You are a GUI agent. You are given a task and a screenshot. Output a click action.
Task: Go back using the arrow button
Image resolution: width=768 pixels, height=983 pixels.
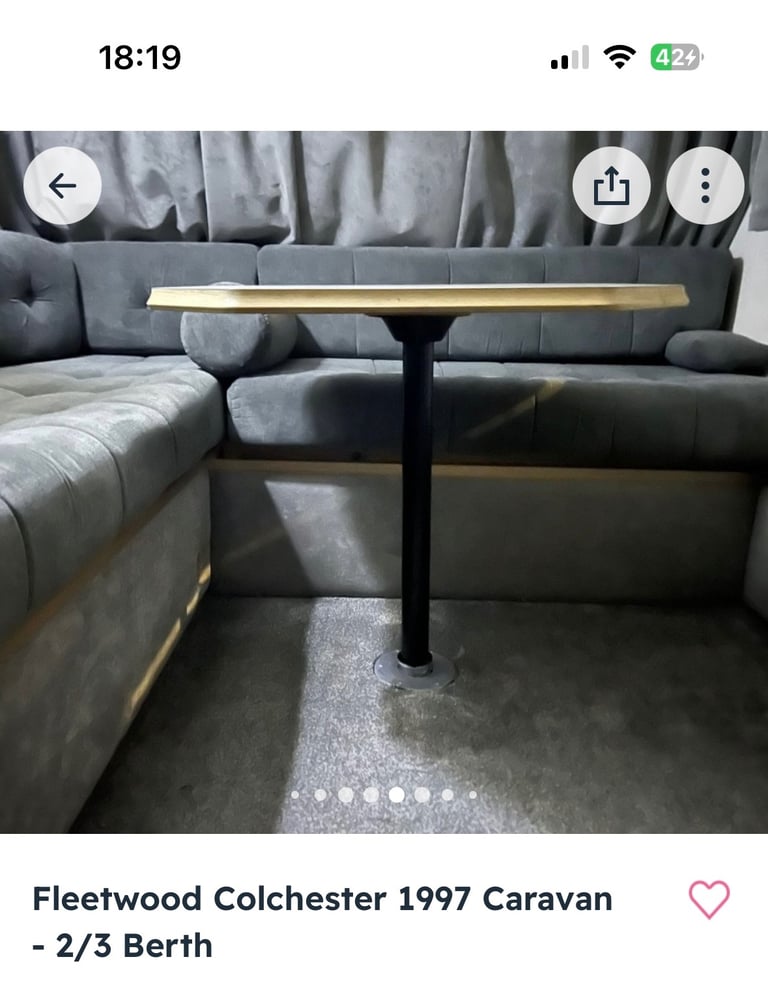[62, 186]
